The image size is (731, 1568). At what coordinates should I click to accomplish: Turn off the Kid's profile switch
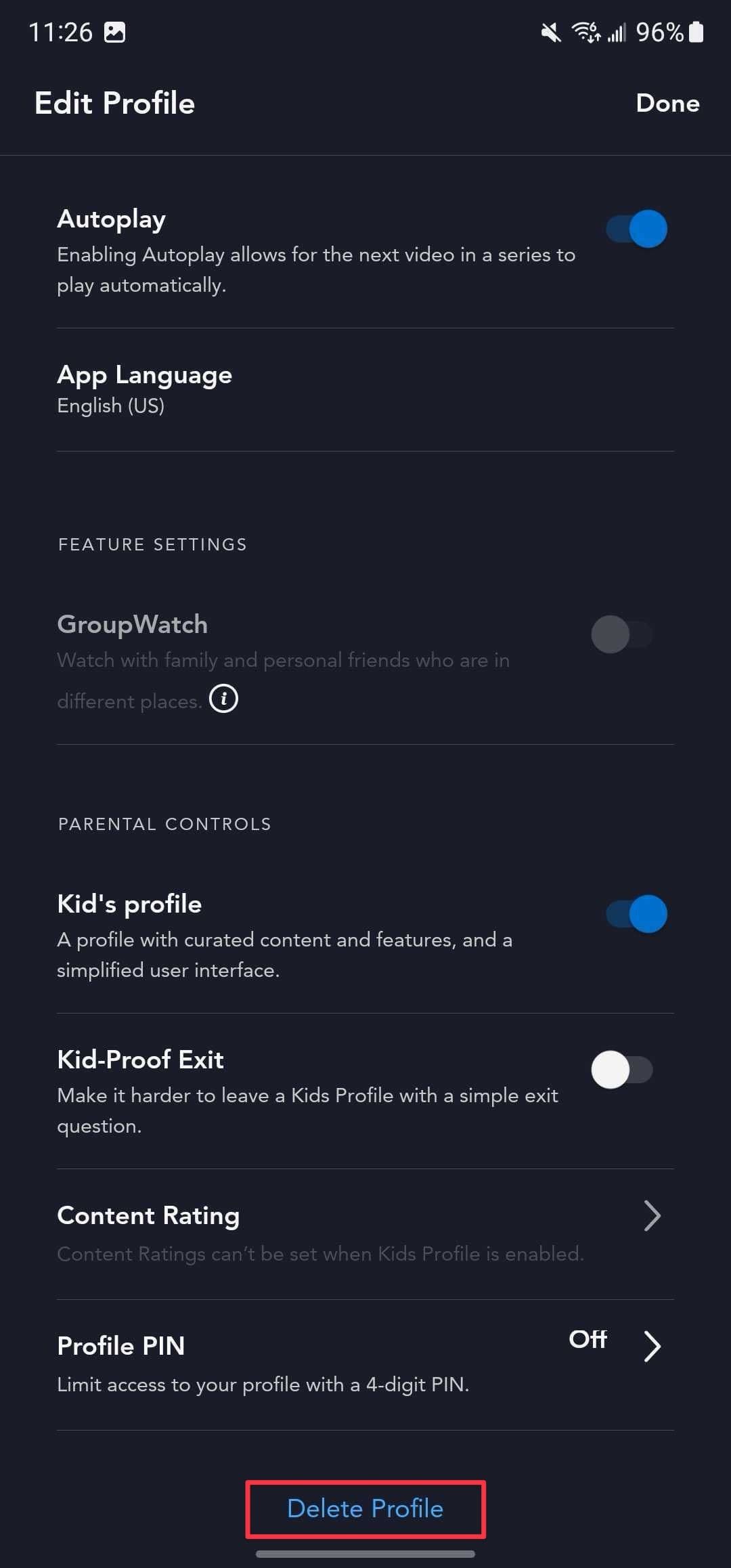pos(635,913)
